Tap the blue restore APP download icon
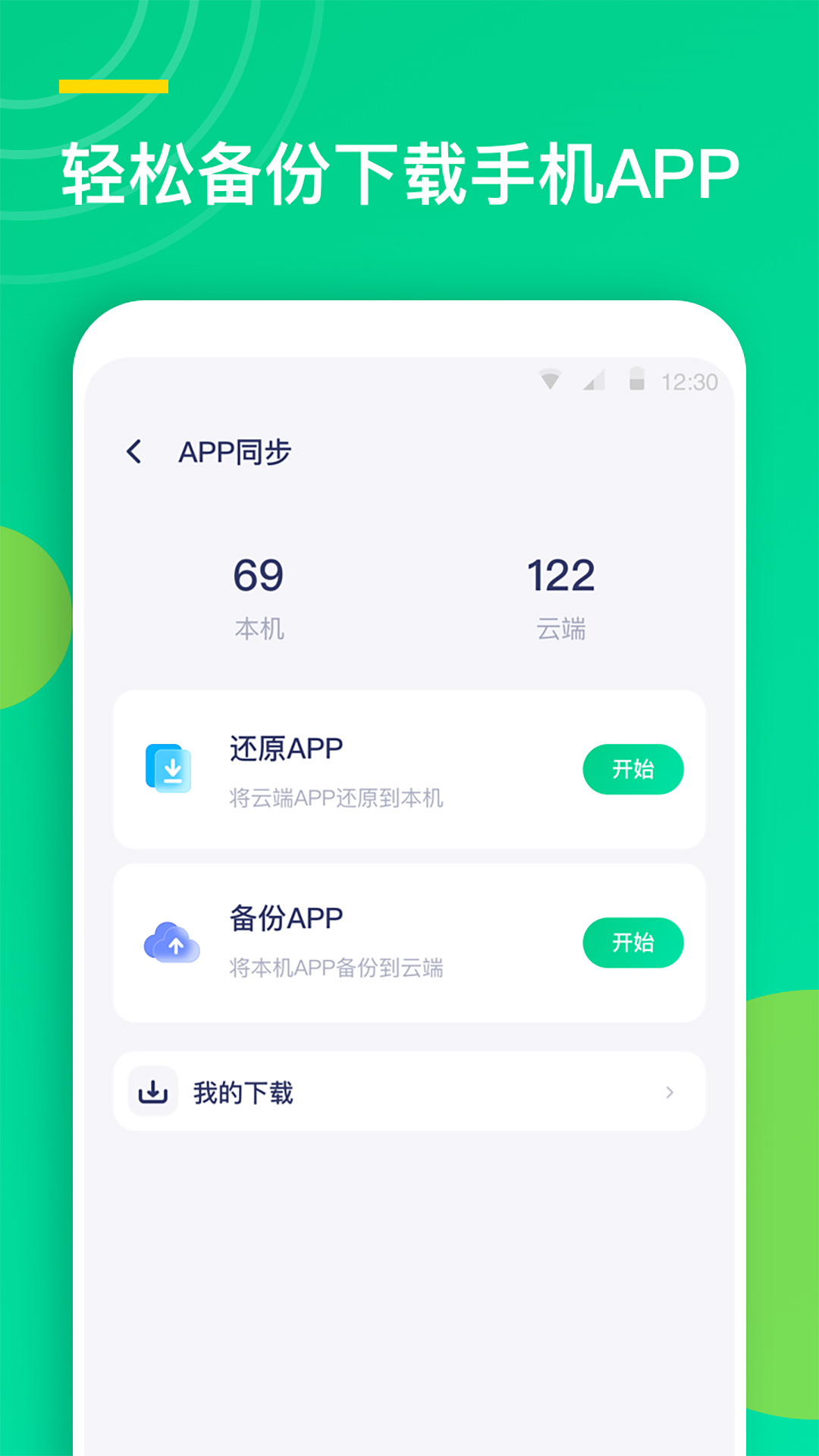 171,769
